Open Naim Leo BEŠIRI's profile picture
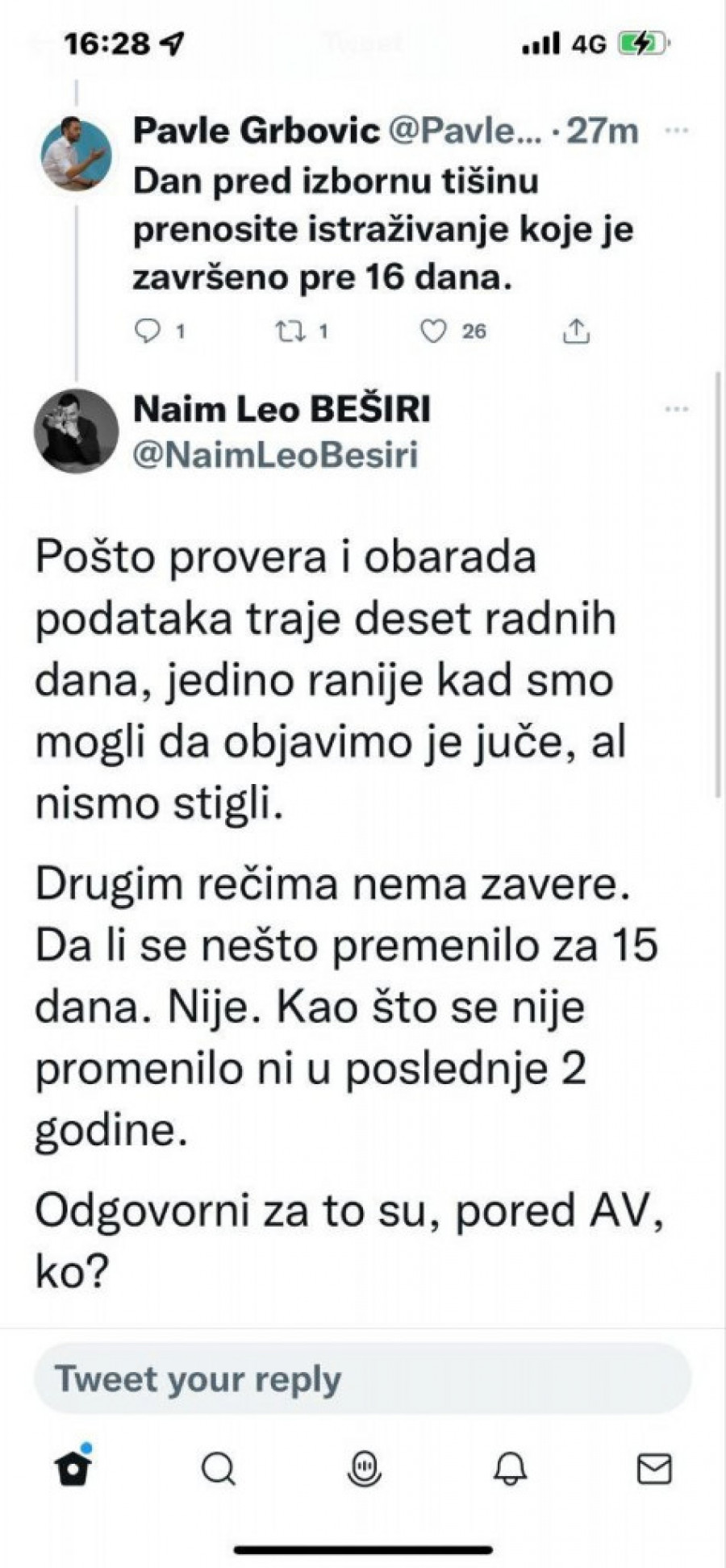 77,431
